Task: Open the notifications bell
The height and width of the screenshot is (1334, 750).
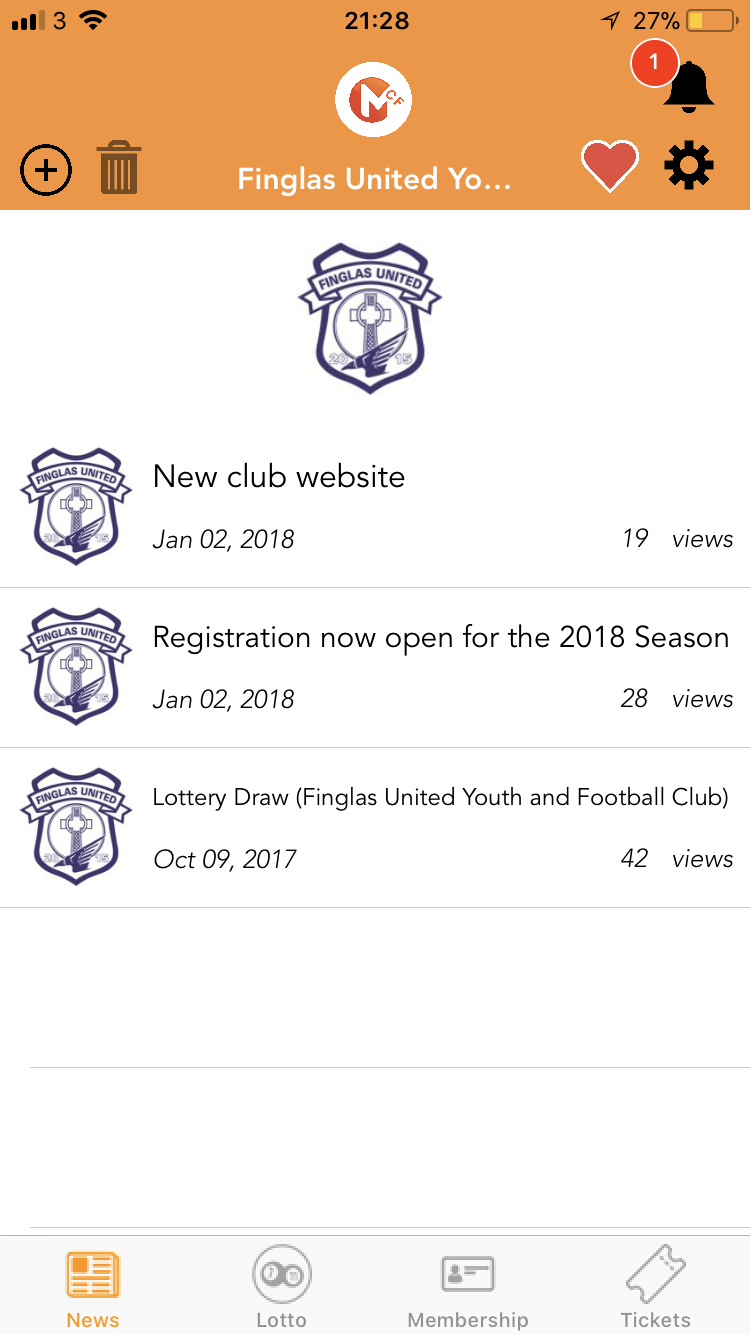Action: pos(689,86)
